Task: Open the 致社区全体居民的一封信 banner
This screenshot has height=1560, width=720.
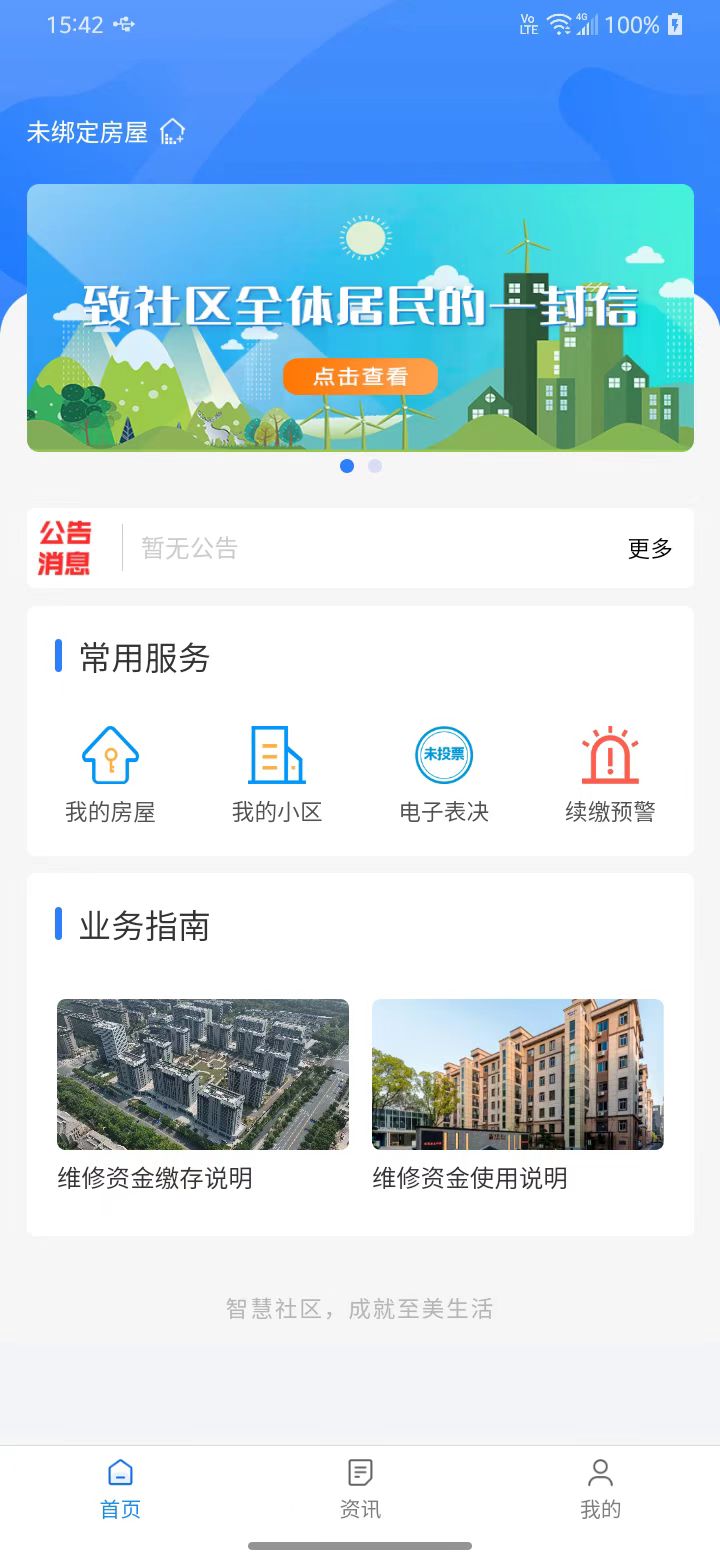Action: click(x=360, y=318)
